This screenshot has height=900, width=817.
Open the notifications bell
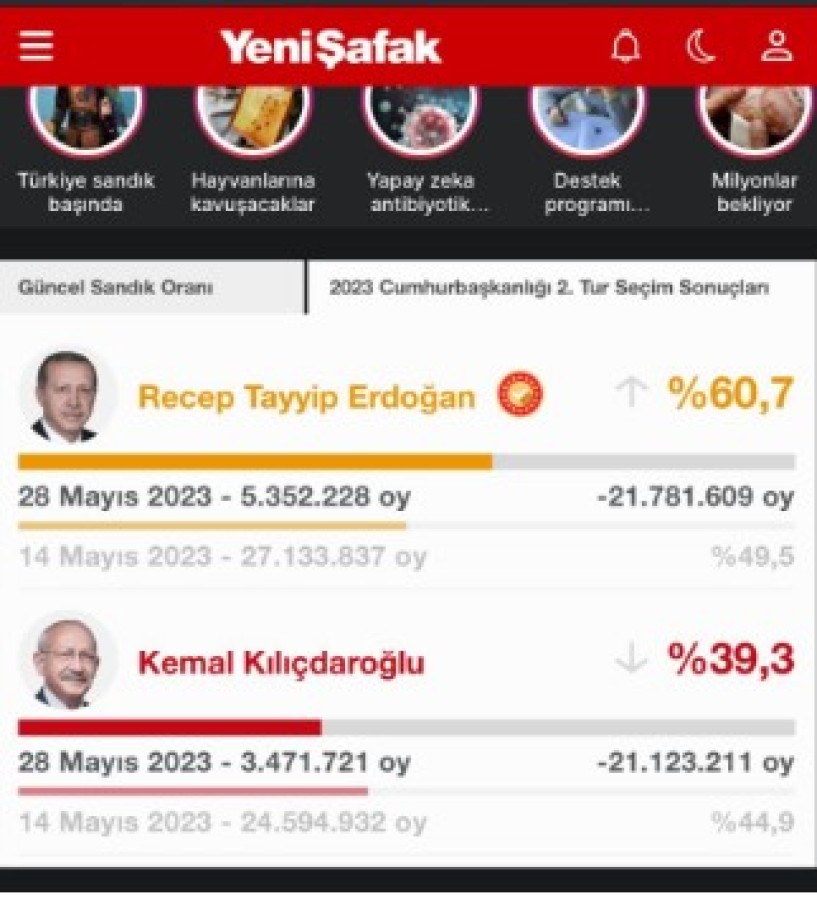627,46
